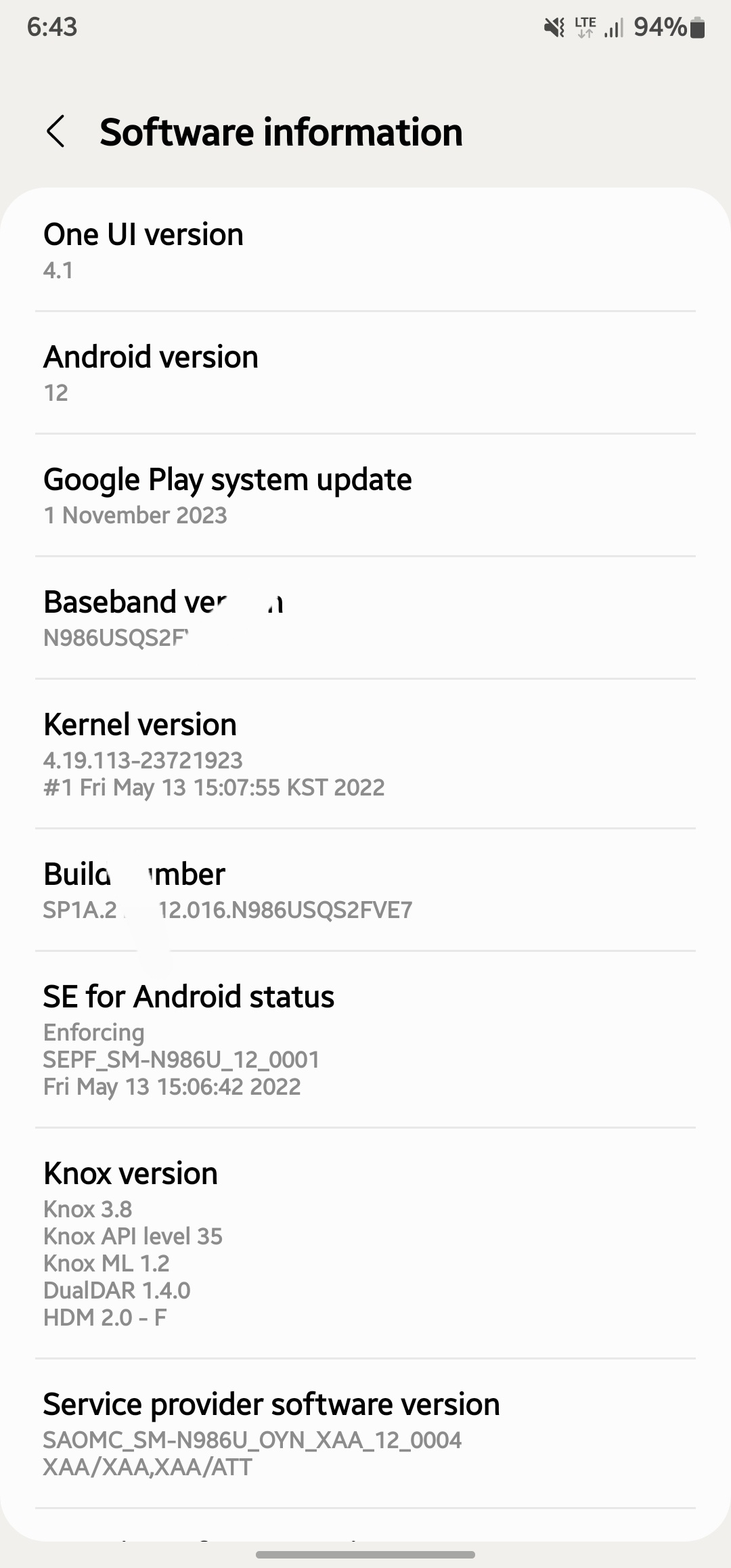Tap the Baseband version row
Image resolution: width=731 pixels, height=1568 pixels.
click(x=365, y=616)
